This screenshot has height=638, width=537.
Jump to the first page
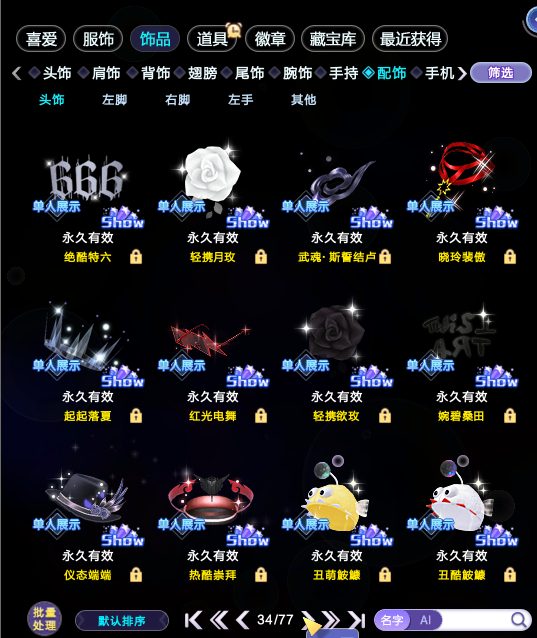pos(193,620)
